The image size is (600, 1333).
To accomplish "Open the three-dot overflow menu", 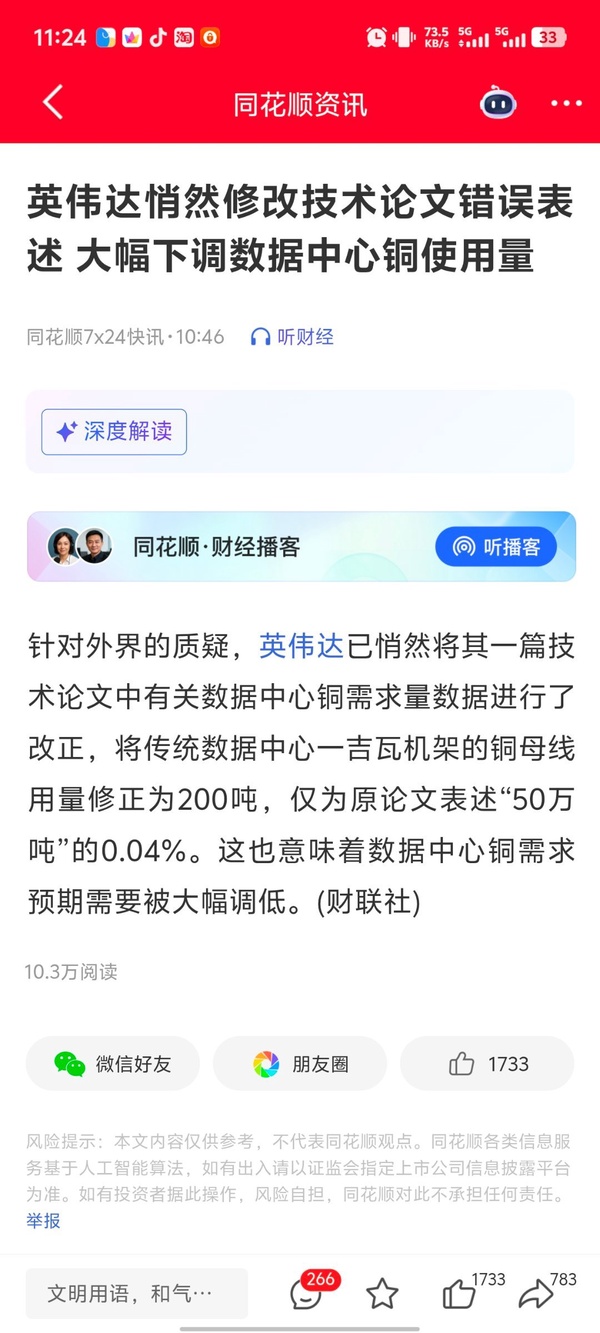I will [x=566, y=103].
